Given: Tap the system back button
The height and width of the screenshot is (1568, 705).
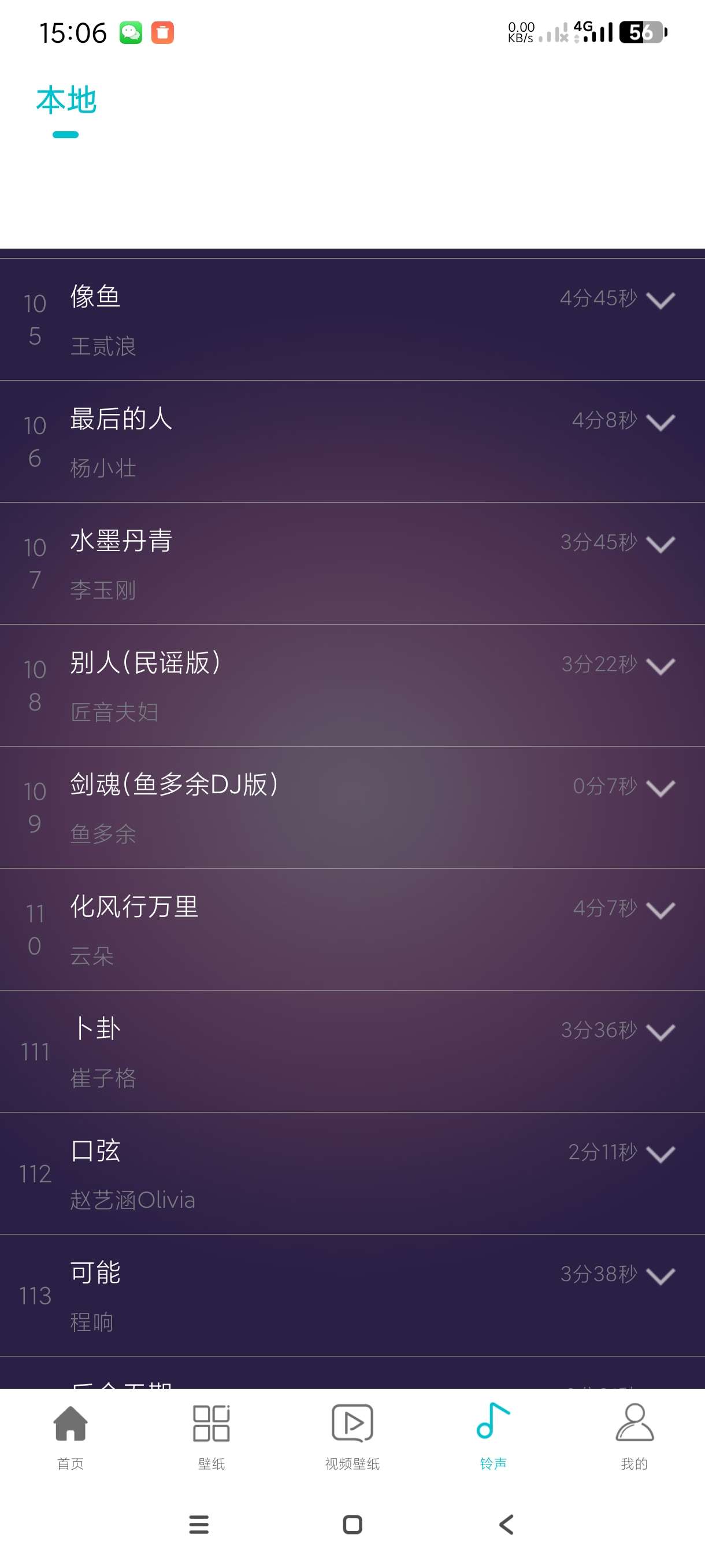Looking at the screenshot, I should click(506, 1525).
